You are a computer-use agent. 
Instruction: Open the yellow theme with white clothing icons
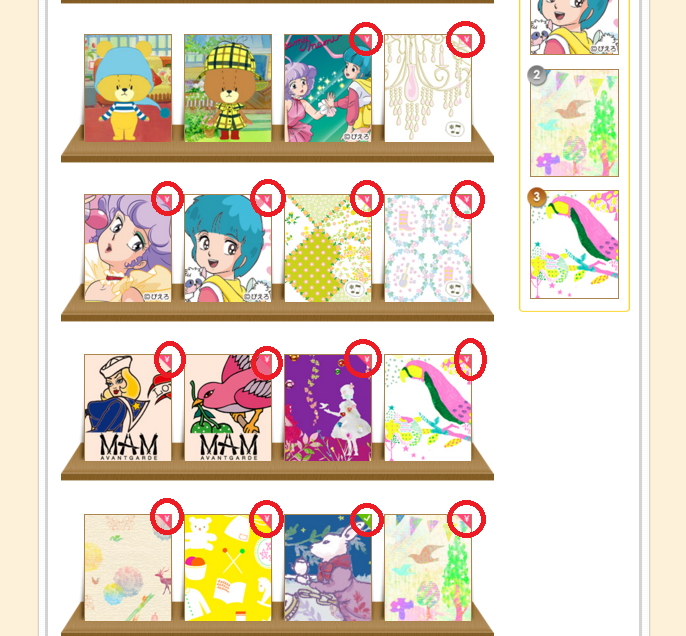[x=228, y=567]
